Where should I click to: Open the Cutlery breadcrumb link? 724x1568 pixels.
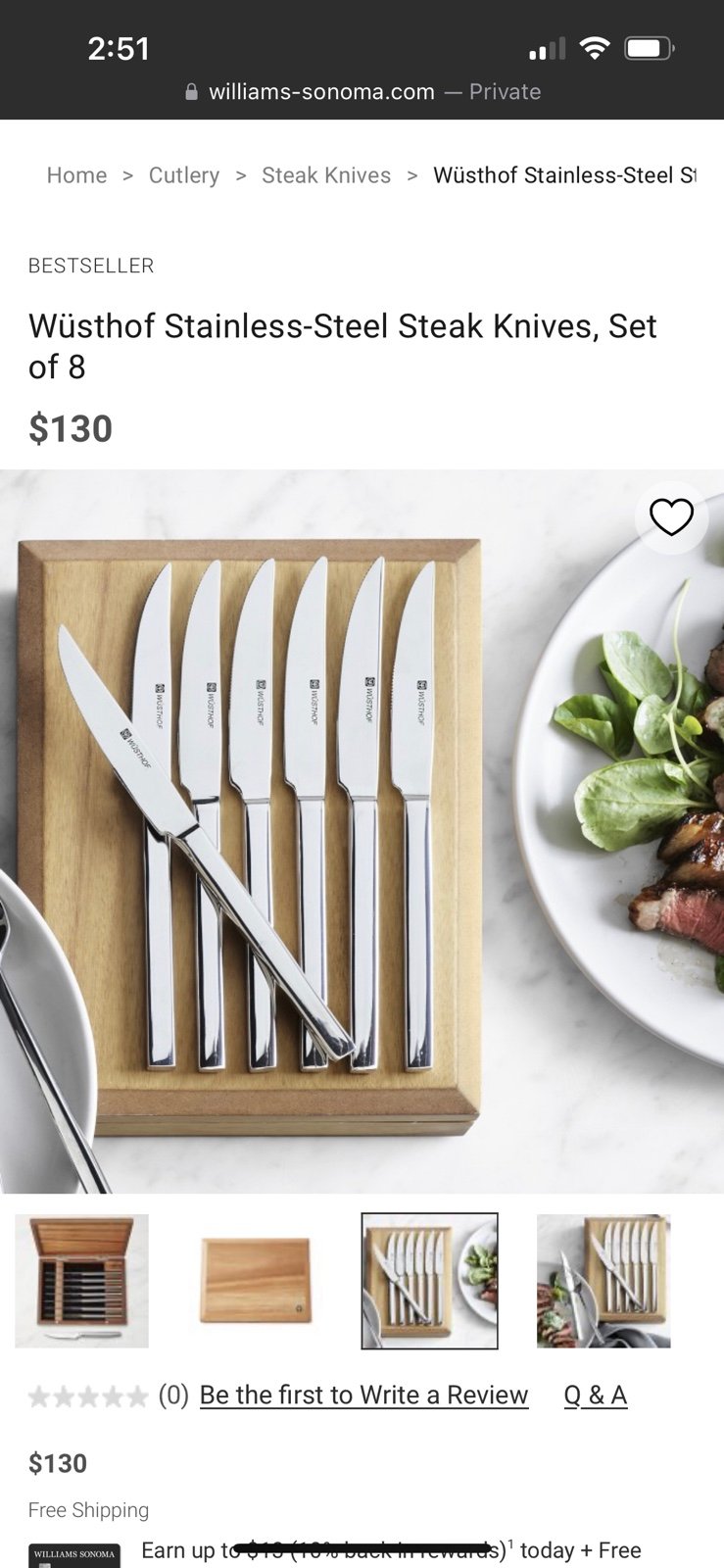click(x=184, y=175)
